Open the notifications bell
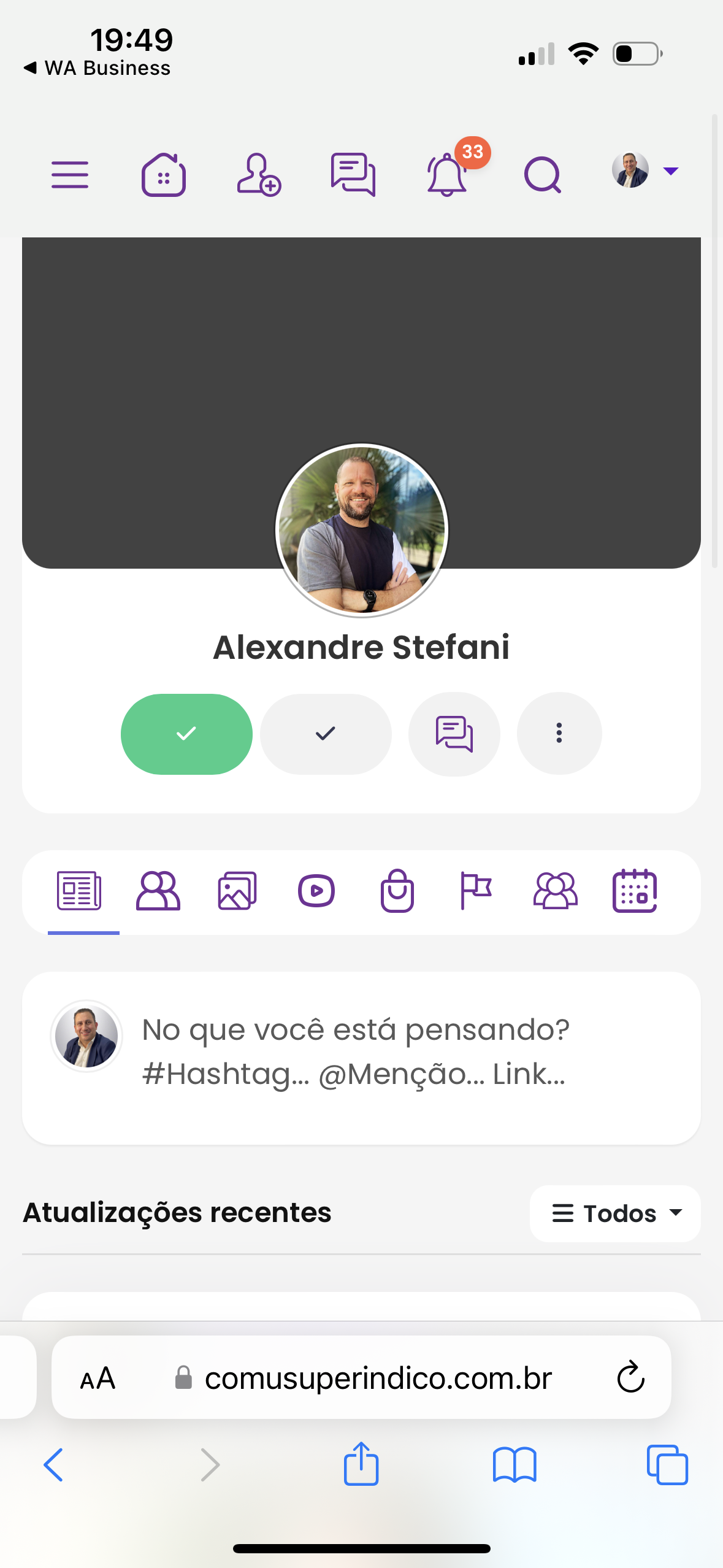This screenshot has width=723, height=1568. pyautogui.click(x=447, y=175)
